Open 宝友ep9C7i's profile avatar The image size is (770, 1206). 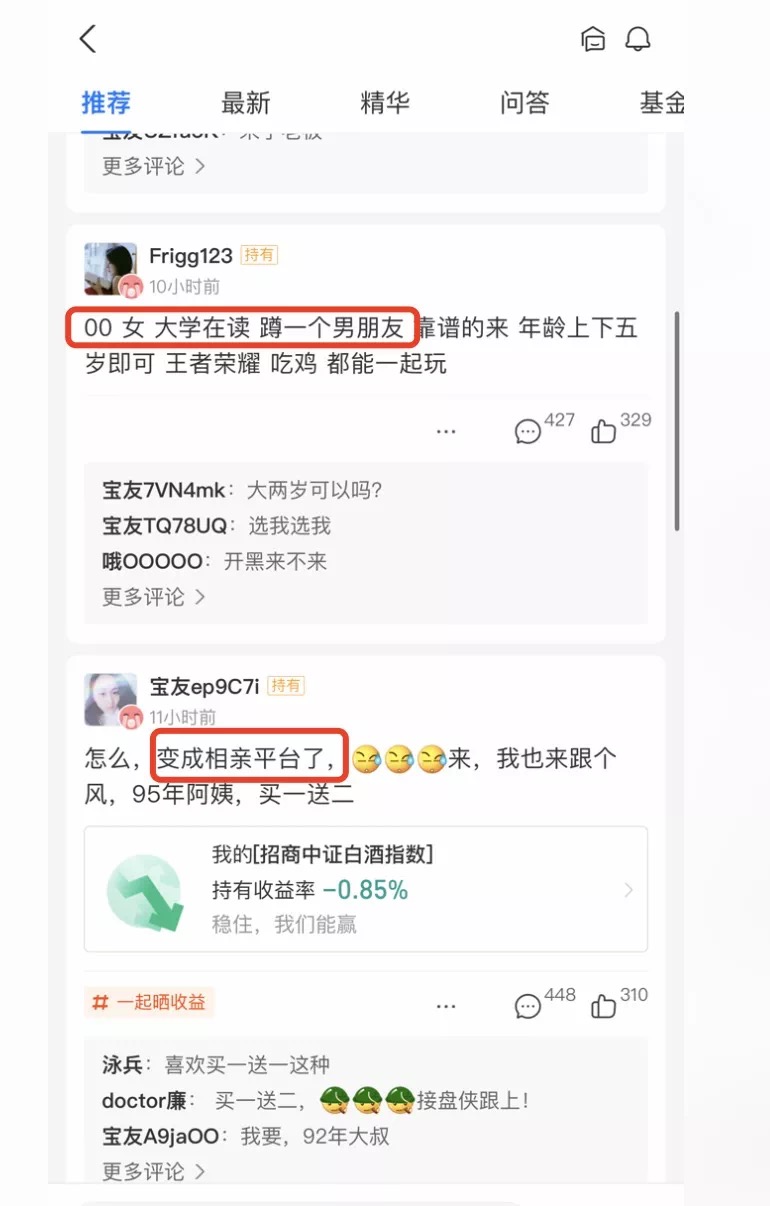[110, 699]
